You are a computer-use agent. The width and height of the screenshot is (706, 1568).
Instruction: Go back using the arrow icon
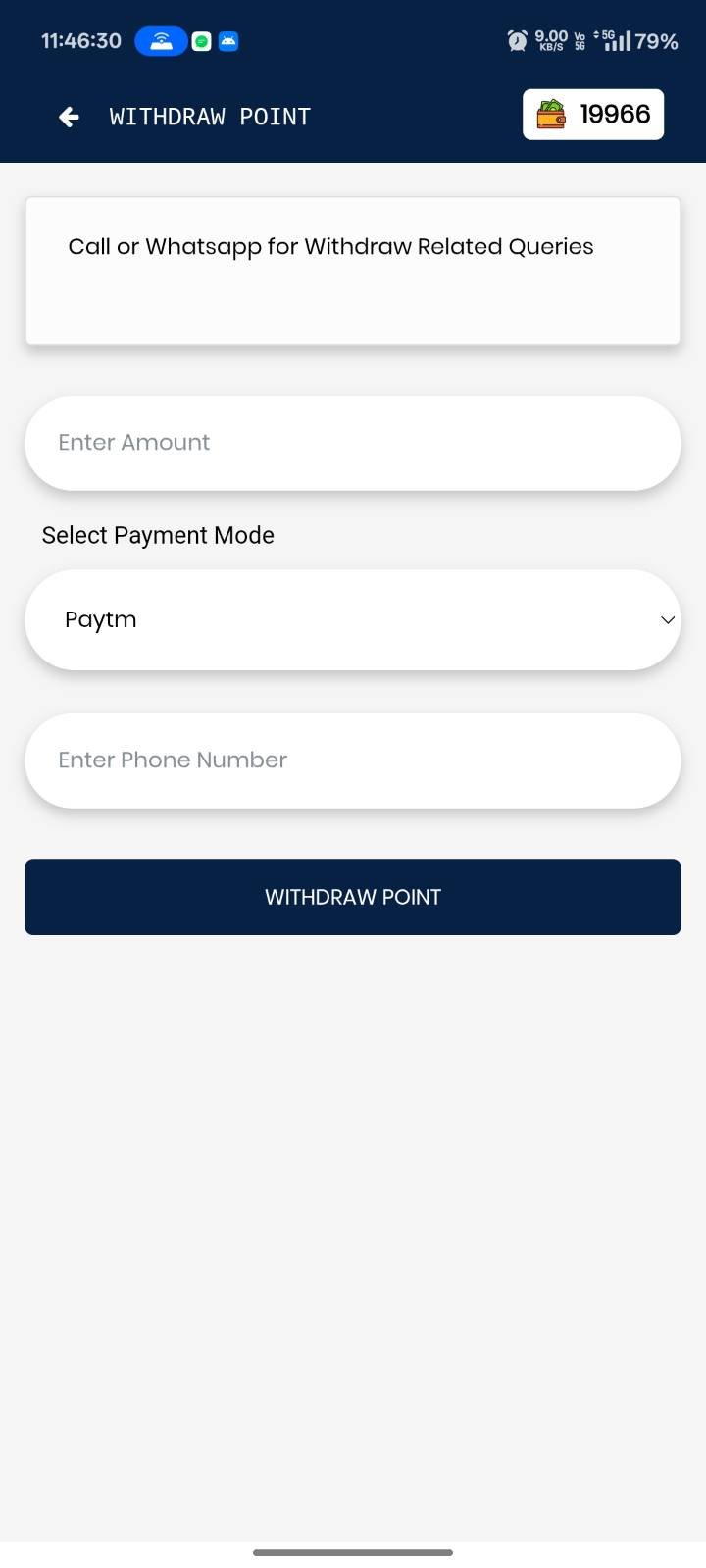(x=69, y=118)
